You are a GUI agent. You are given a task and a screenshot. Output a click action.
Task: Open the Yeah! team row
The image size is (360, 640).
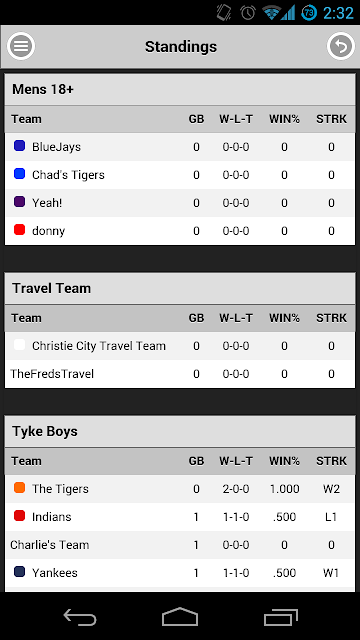coord(180,203)
